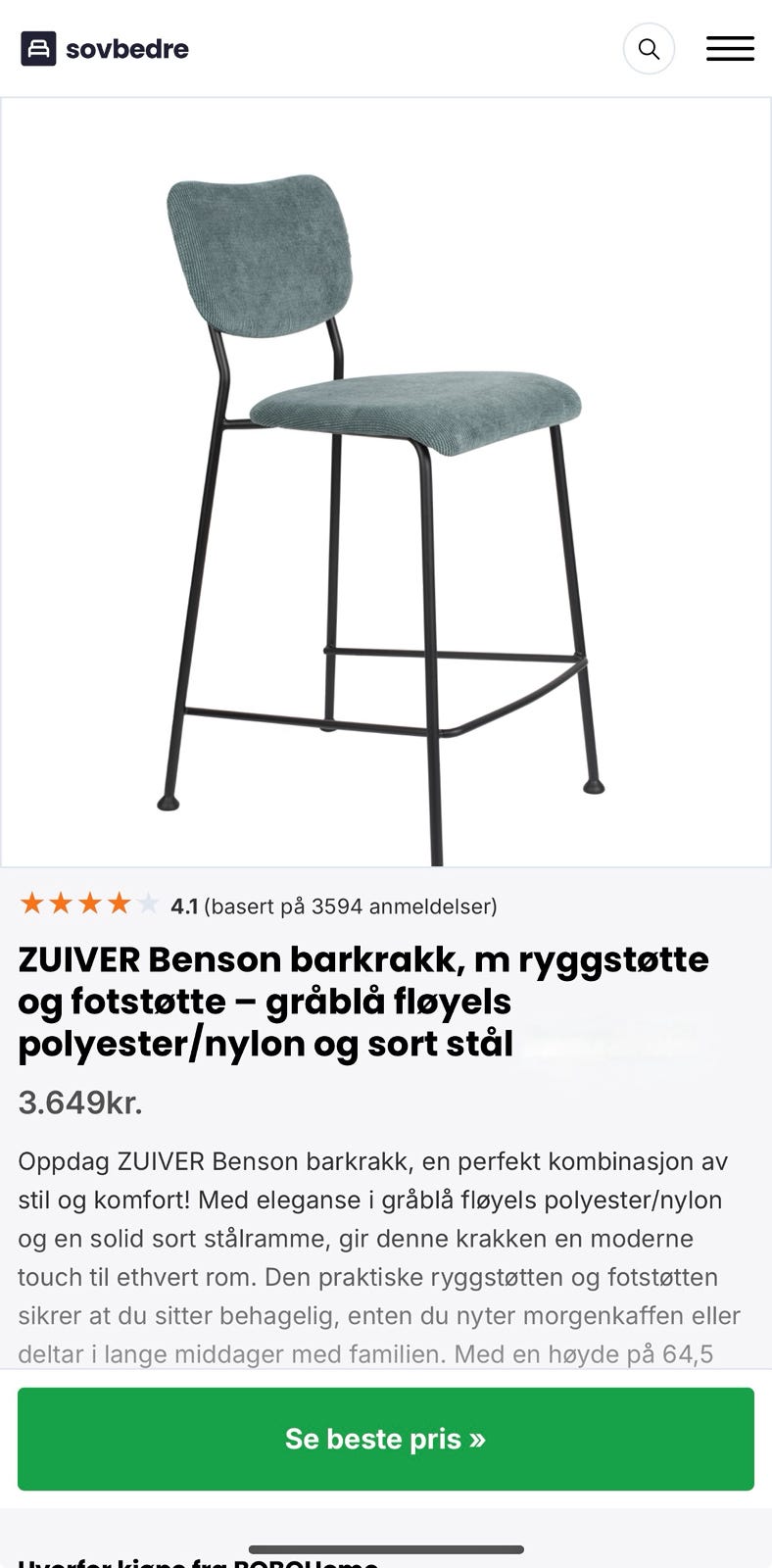Click the second star to rate
The image size is (772, 1568).
click(x=61, y=905)
